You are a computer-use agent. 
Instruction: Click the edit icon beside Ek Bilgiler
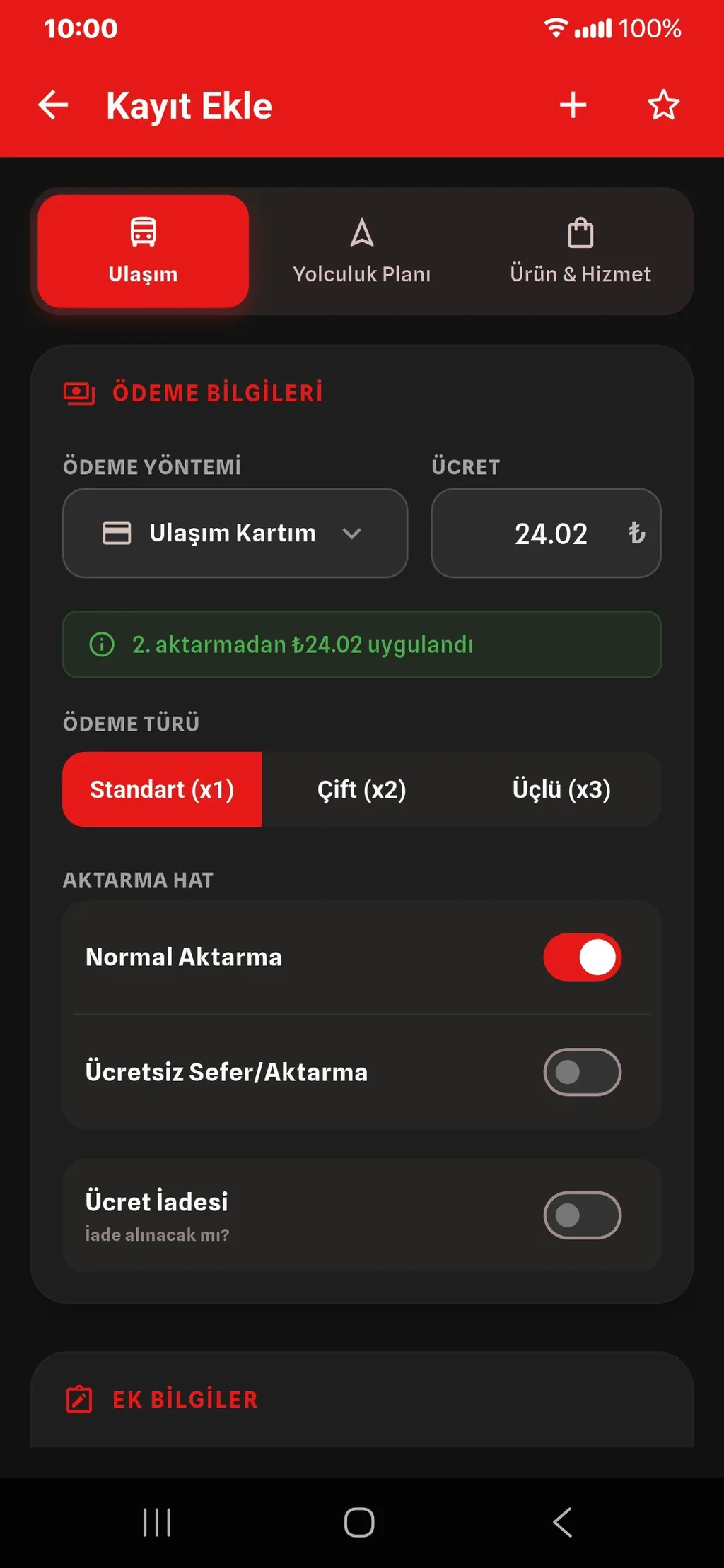(x=78, y=1399)
